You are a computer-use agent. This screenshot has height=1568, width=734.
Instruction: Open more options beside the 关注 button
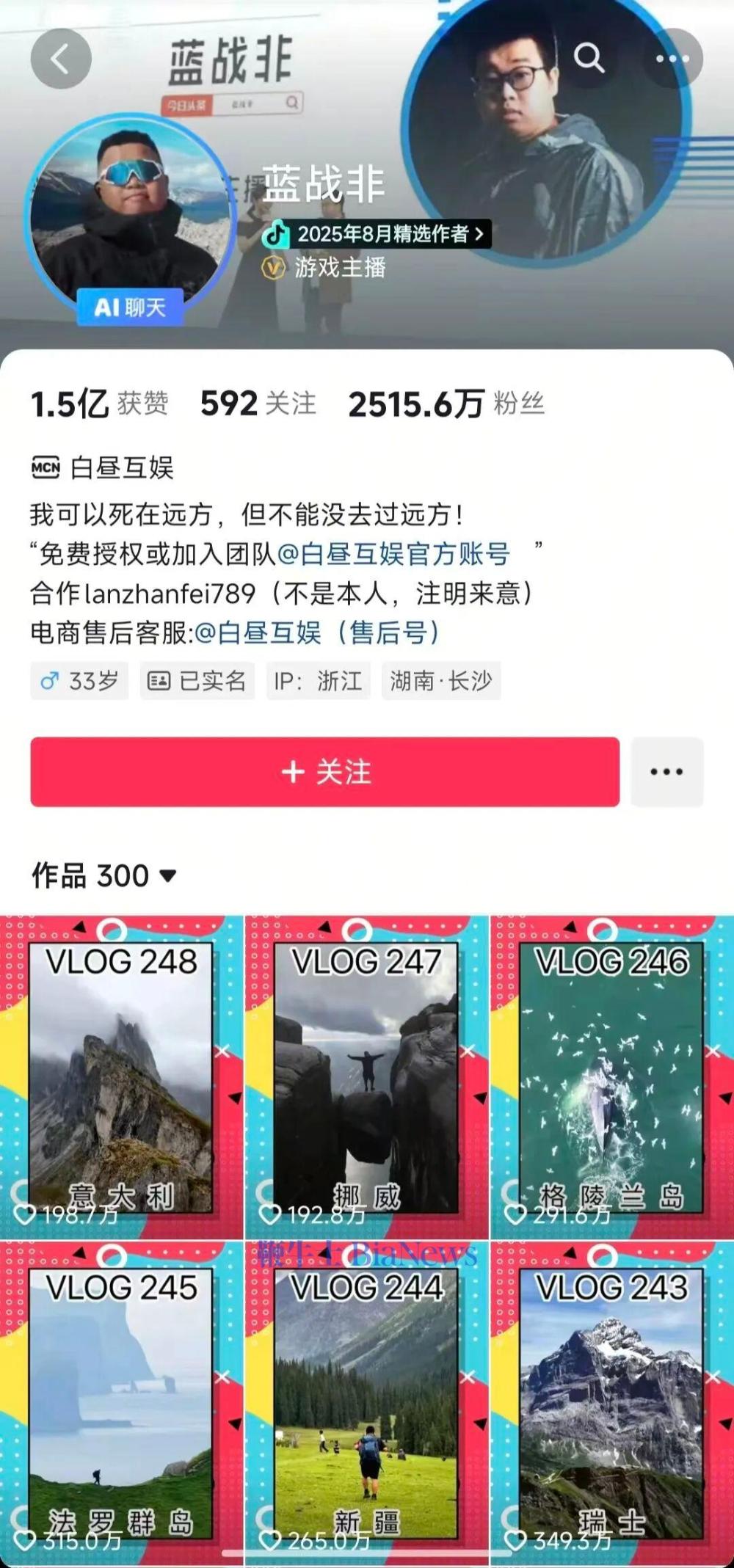(666, 772)
